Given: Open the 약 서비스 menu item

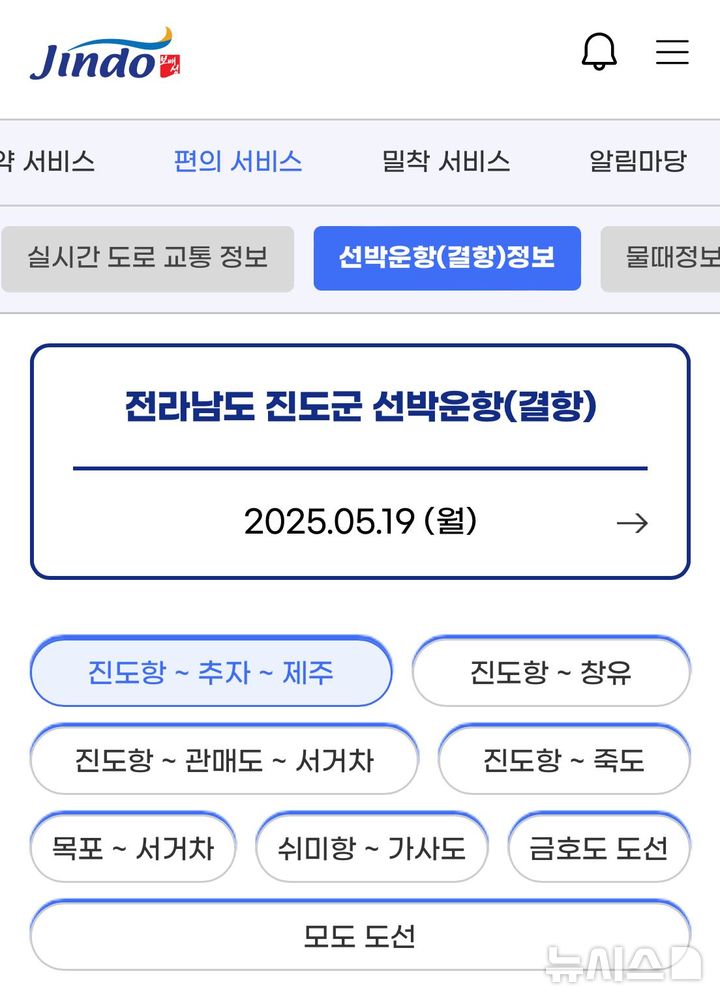Looking at the screenshot, I should 50,162.
